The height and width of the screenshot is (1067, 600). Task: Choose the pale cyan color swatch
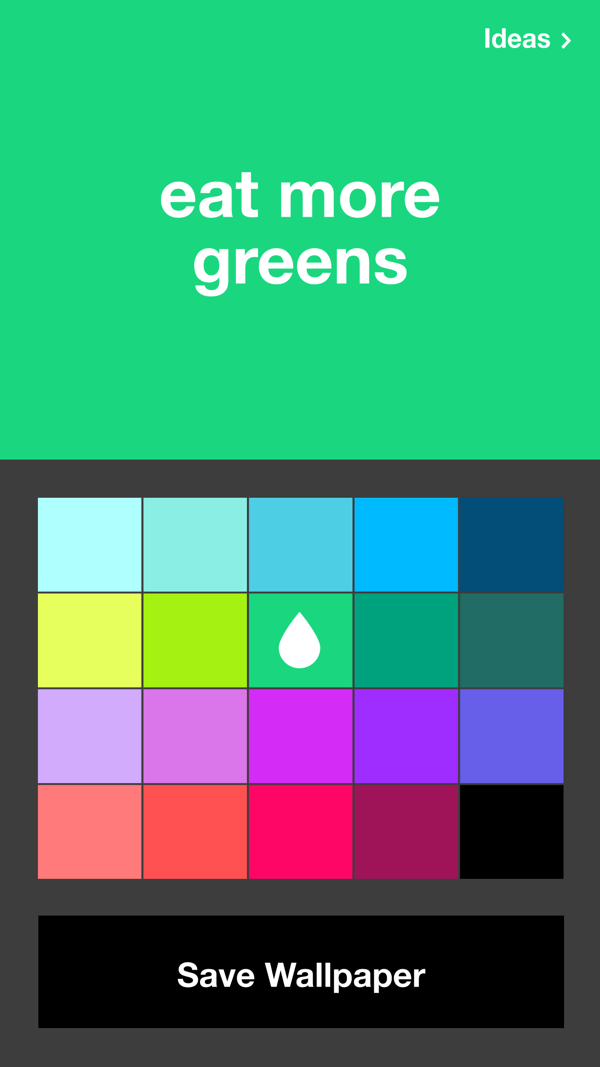pyautogui.click(x=90, y=545)
